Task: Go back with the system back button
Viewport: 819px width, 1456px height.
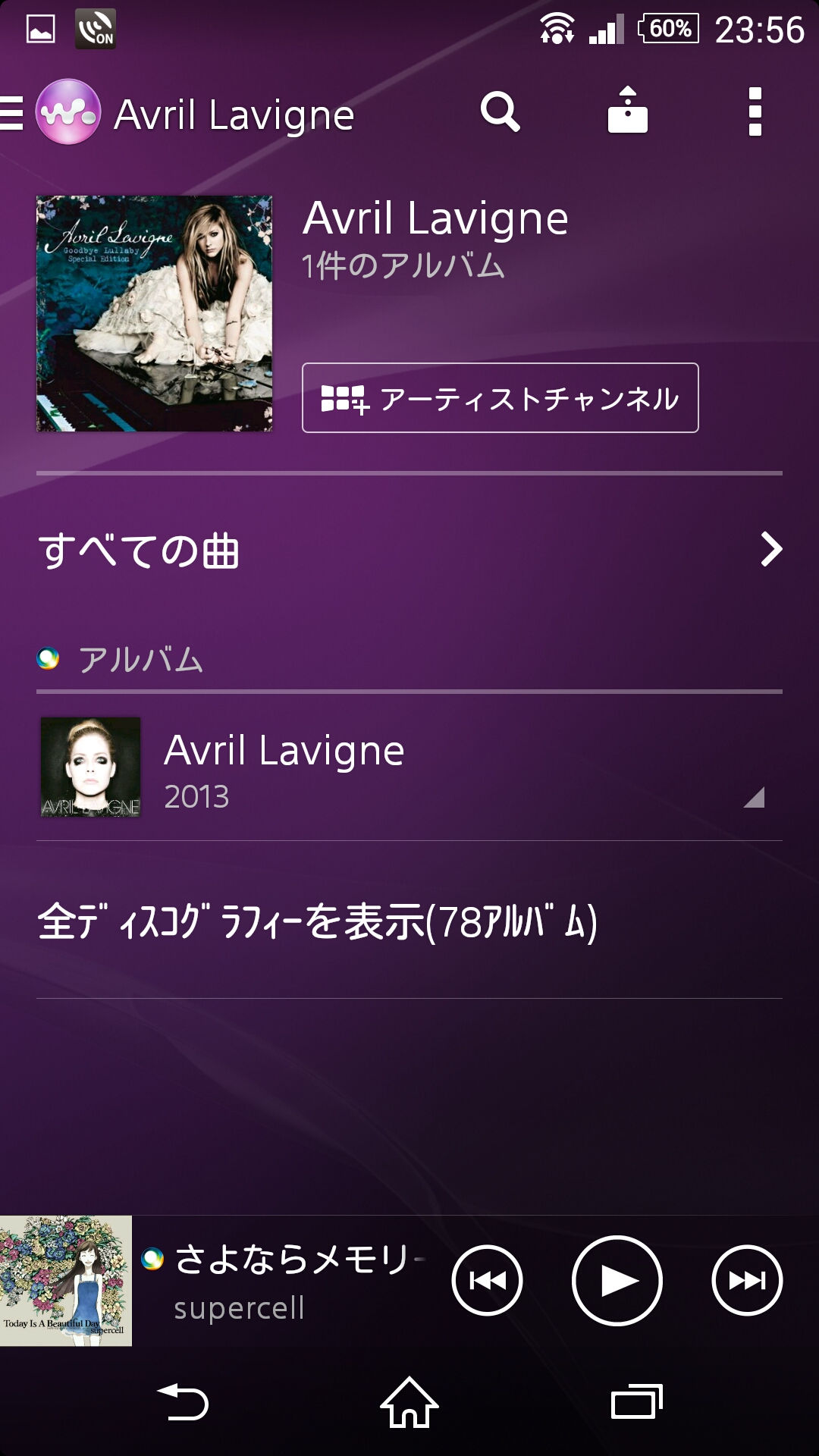Action: coord(183,1401)
